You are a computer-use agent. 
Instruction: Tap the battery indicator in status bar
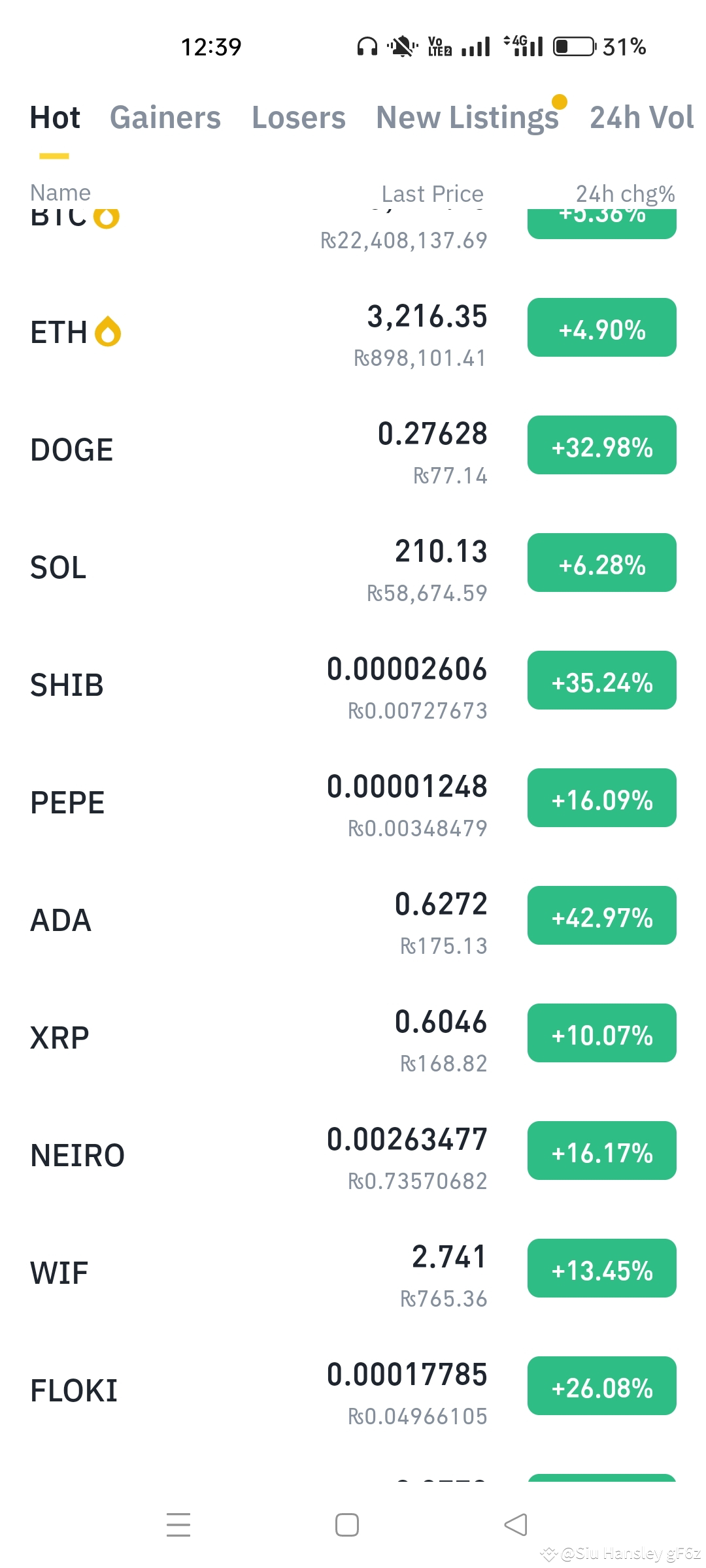pyautogui.click(x=573, y=46)
